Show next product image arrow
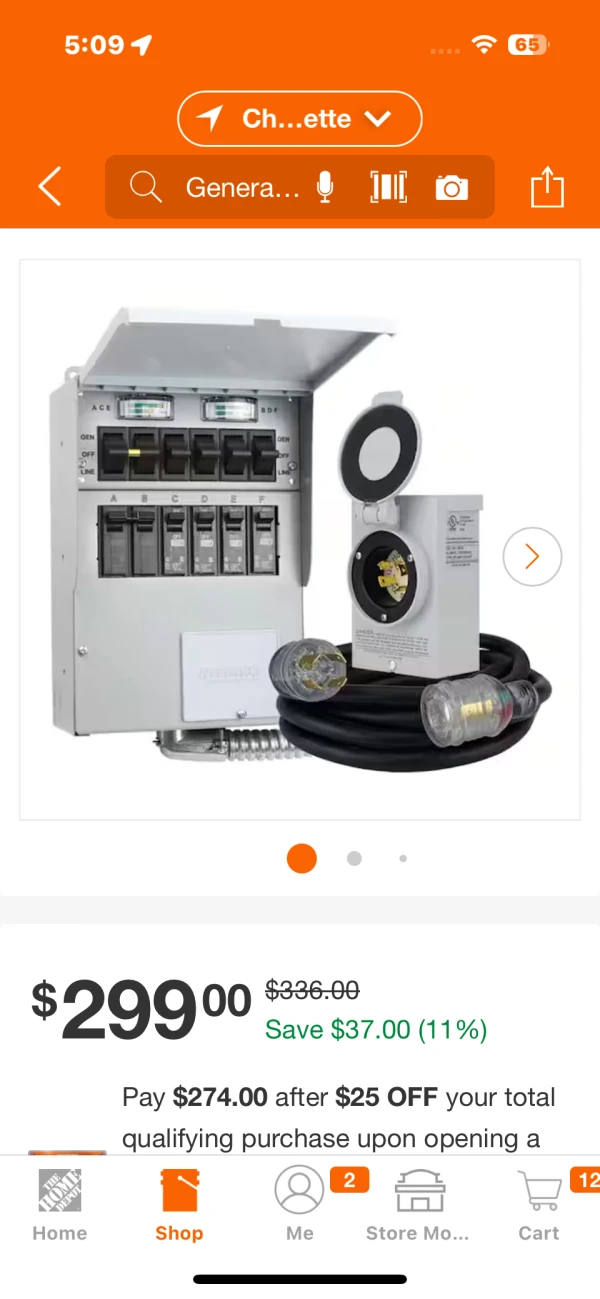The width and height of the screenshot is (600, 1299). click(x=531, y=556)
